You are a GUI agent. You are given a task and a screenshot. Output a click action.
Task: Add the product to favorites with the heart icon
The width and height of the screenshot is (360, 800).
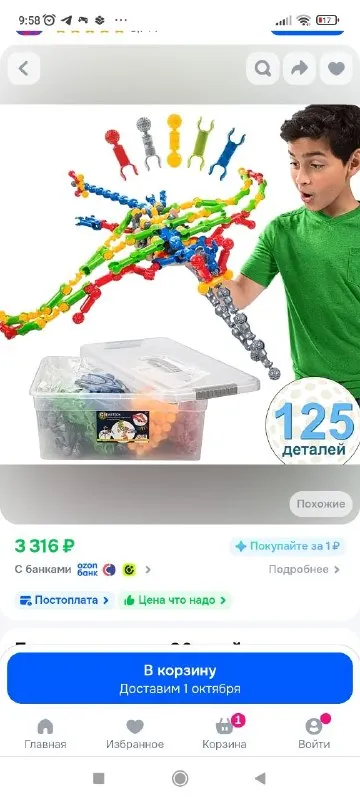coord(336,68)
